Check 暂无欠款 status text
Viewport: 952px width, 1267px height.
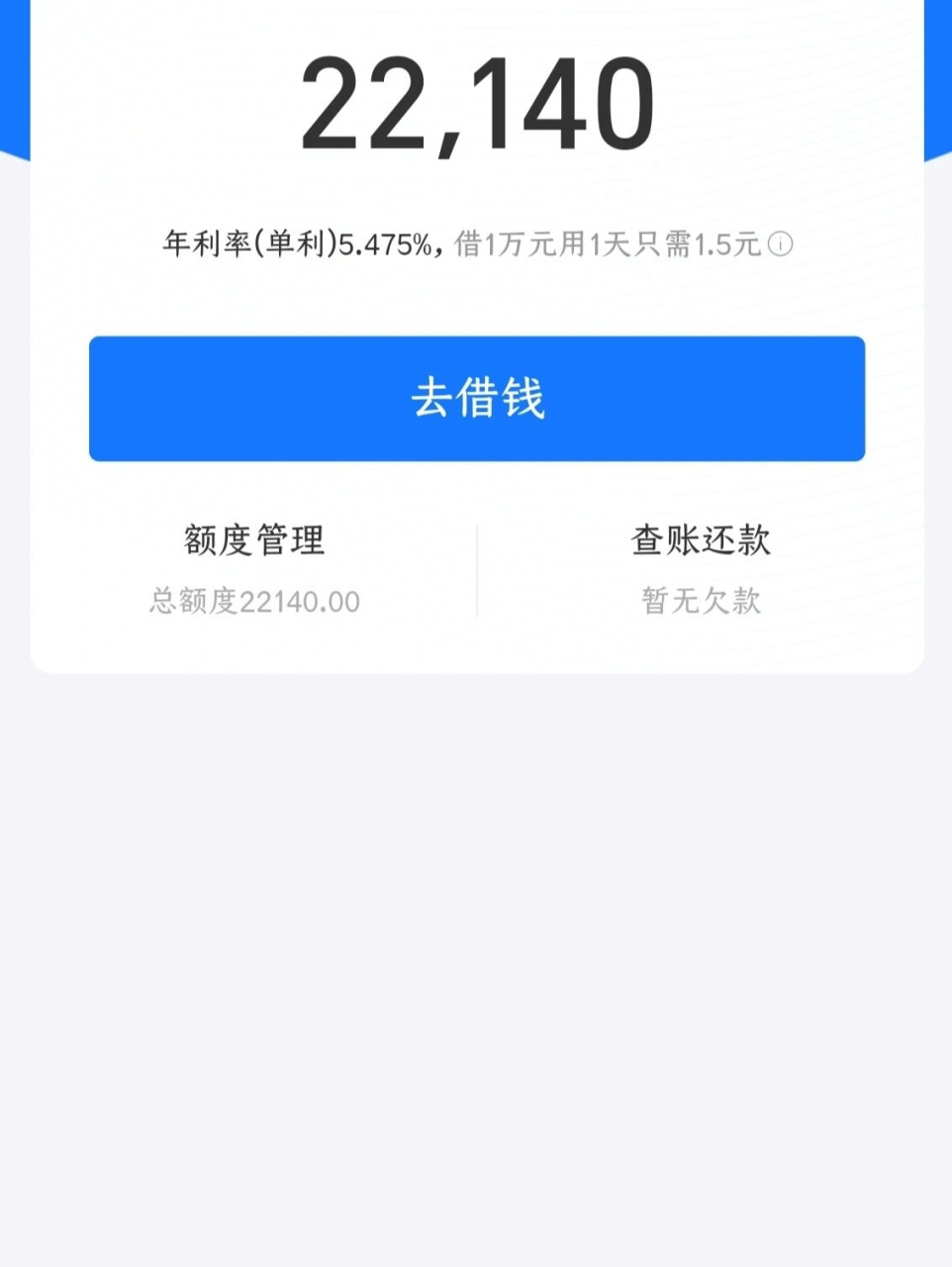(x=700, y=601)
